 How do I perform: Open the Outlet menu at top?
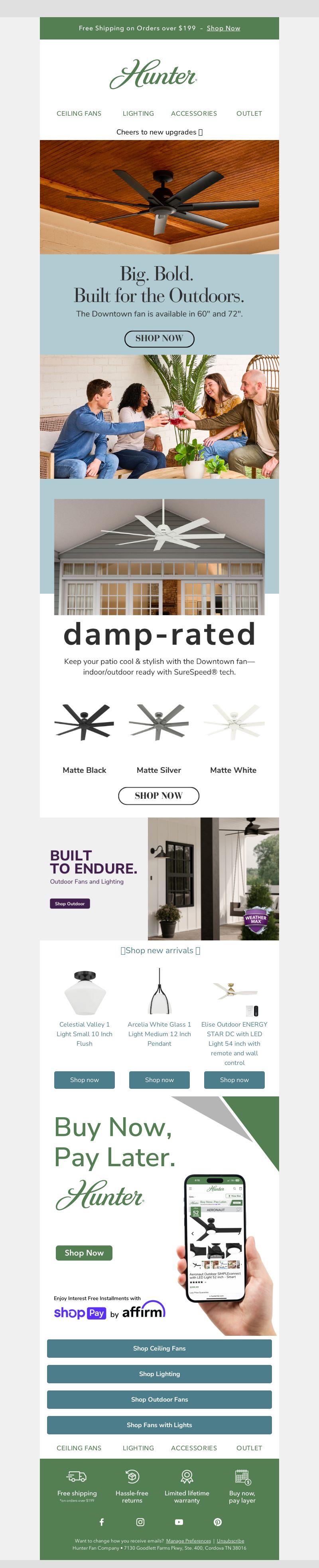249,113
